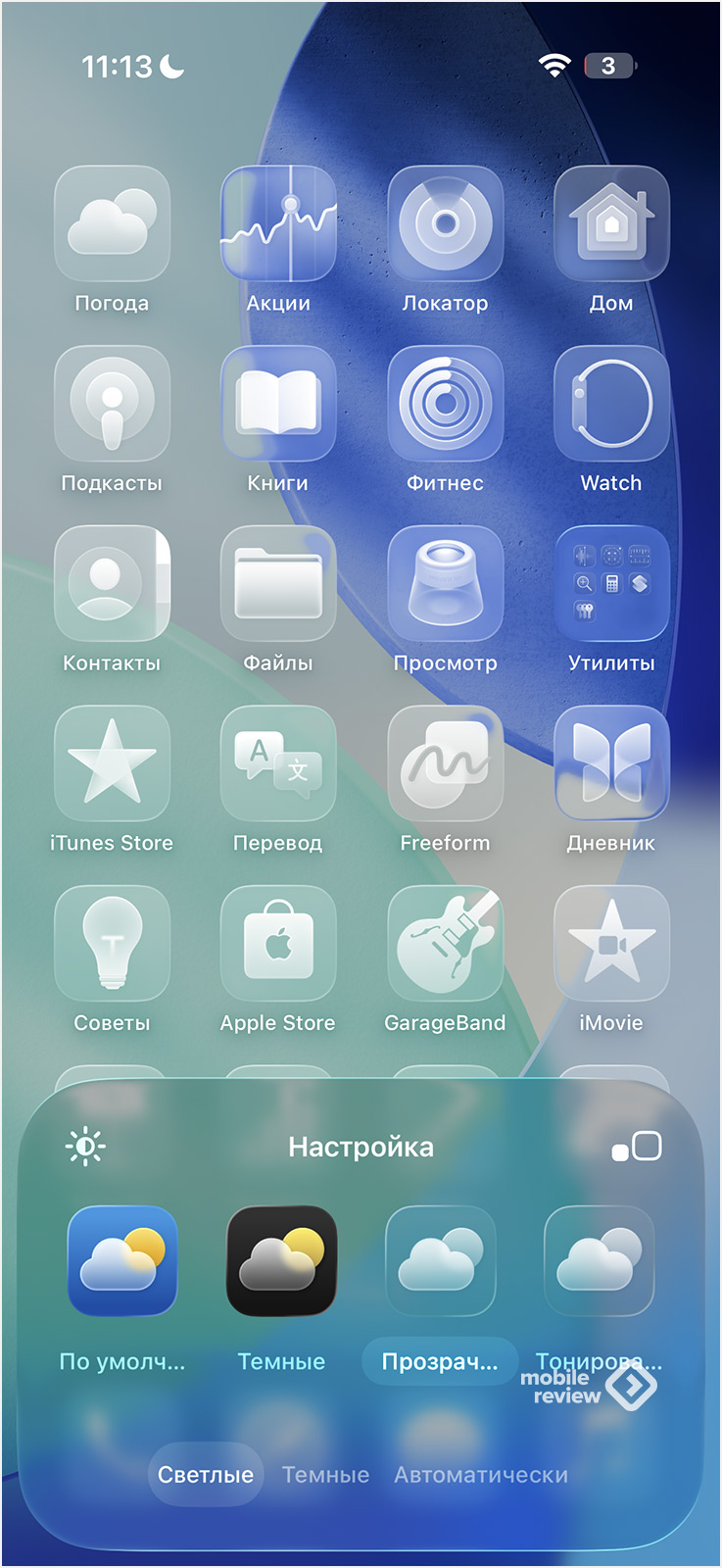The height and width of the screenshot is (1568, 722).
Task: Launch the iMovie app
Action: [611, 944]
